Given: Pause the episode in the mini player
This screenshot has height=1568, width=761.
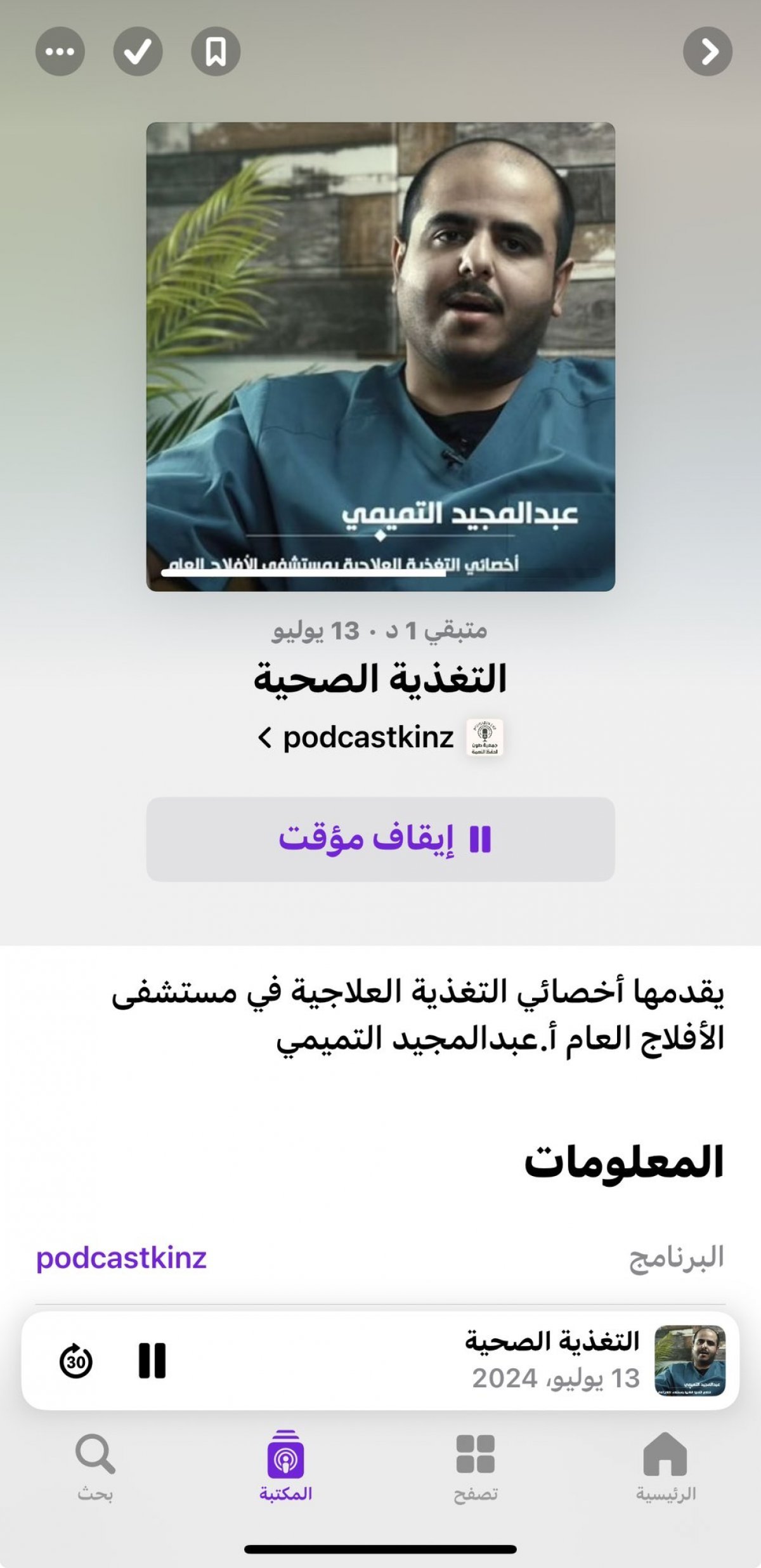Looking at the screenshot, I should 152,1361.
